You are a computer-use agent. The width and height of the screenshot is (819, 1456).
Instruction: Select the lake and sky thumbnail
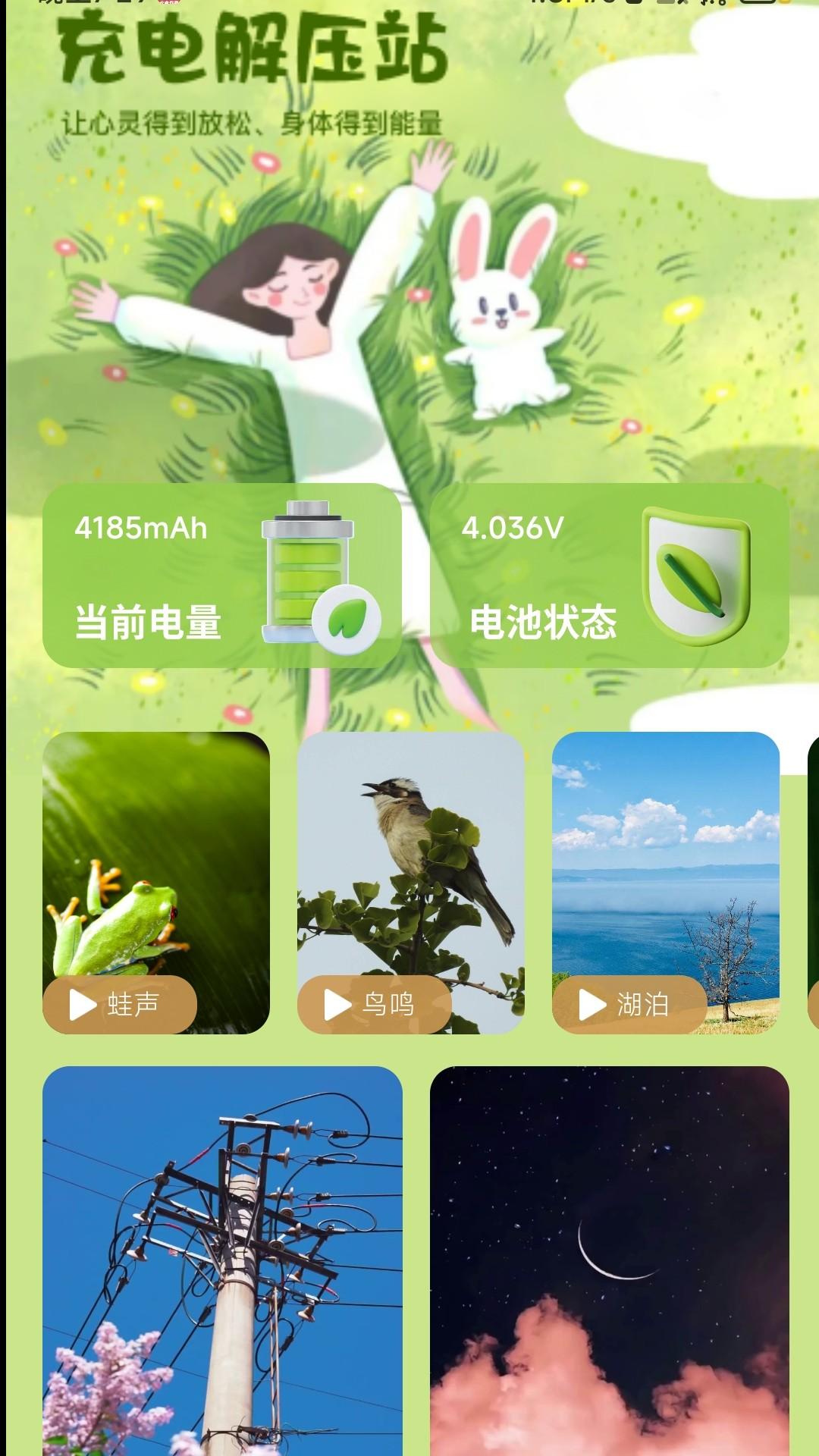[664, 857]
